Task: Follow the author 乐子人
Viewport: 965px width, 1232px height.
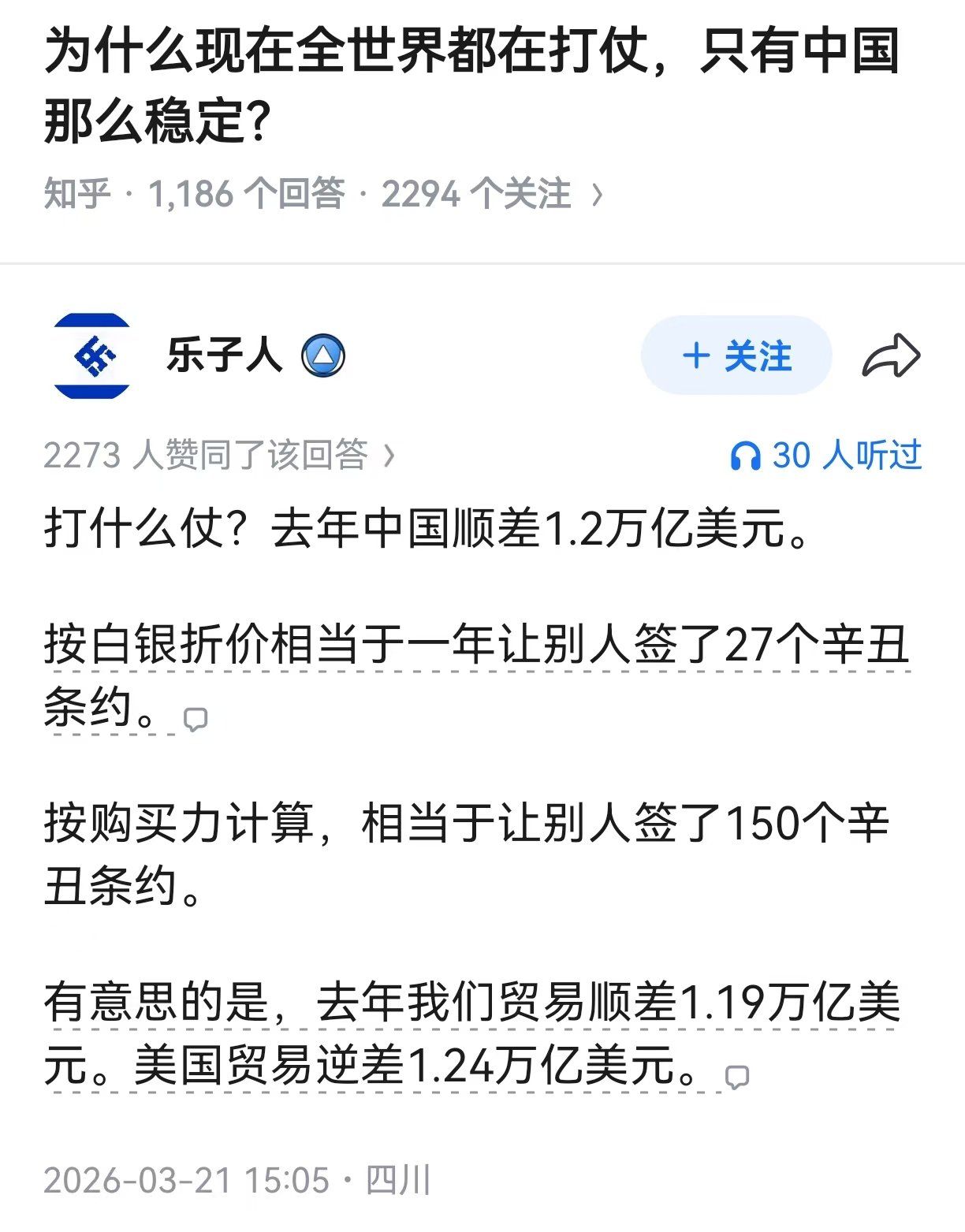Action: point(736,356)
